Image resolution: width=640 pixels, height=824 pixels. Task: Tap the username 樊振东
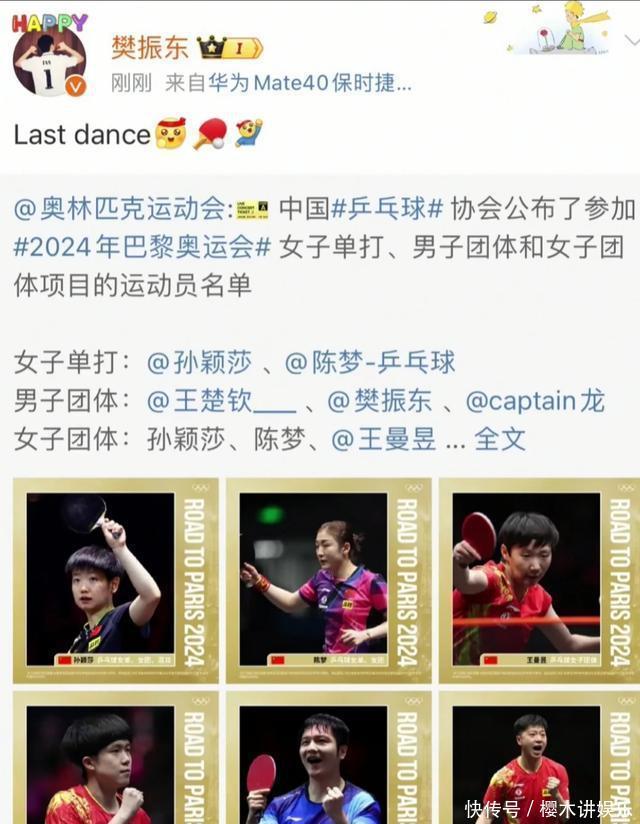(149, 47)
